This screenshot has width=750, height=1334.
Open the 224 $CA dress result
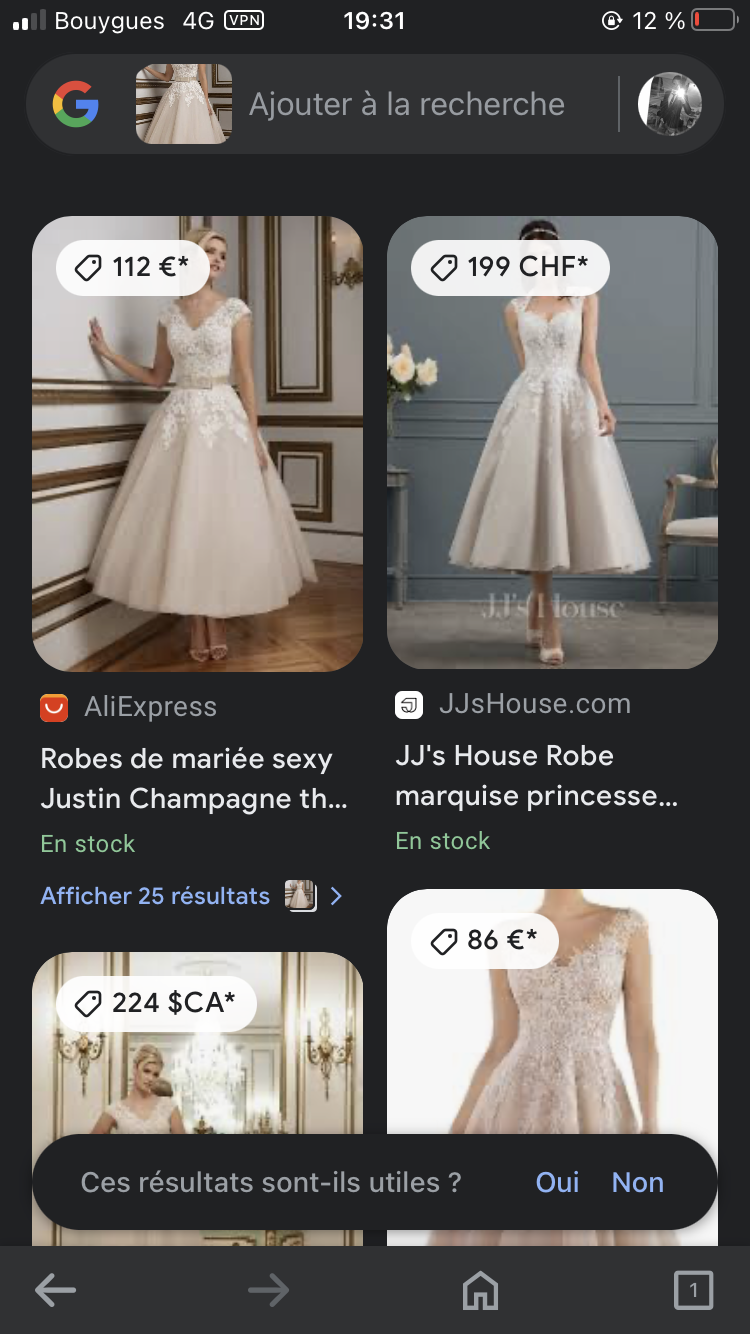197,1060
